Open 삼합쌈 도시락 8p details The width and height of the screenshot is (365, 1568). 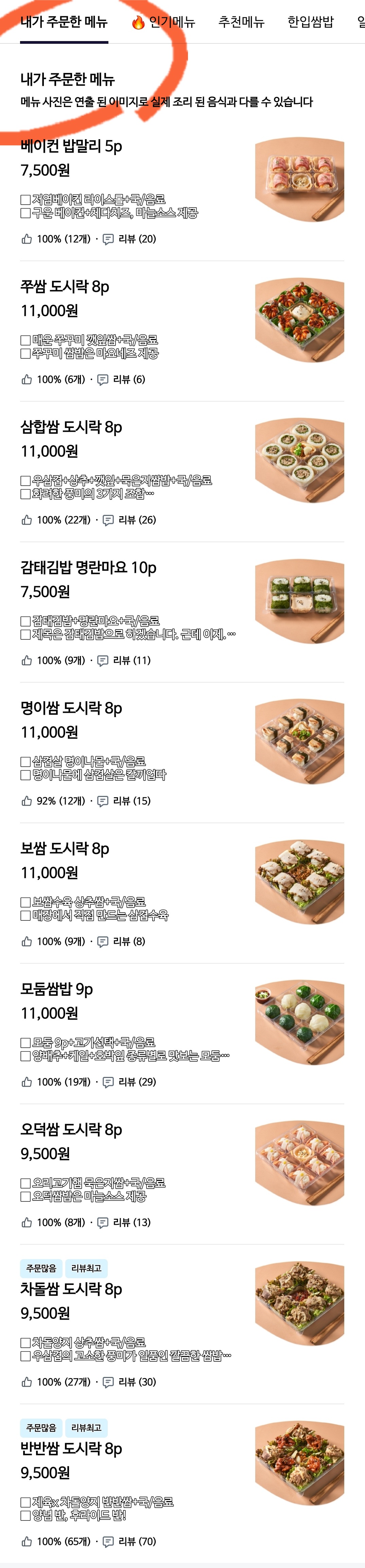[x=71, y=427]
